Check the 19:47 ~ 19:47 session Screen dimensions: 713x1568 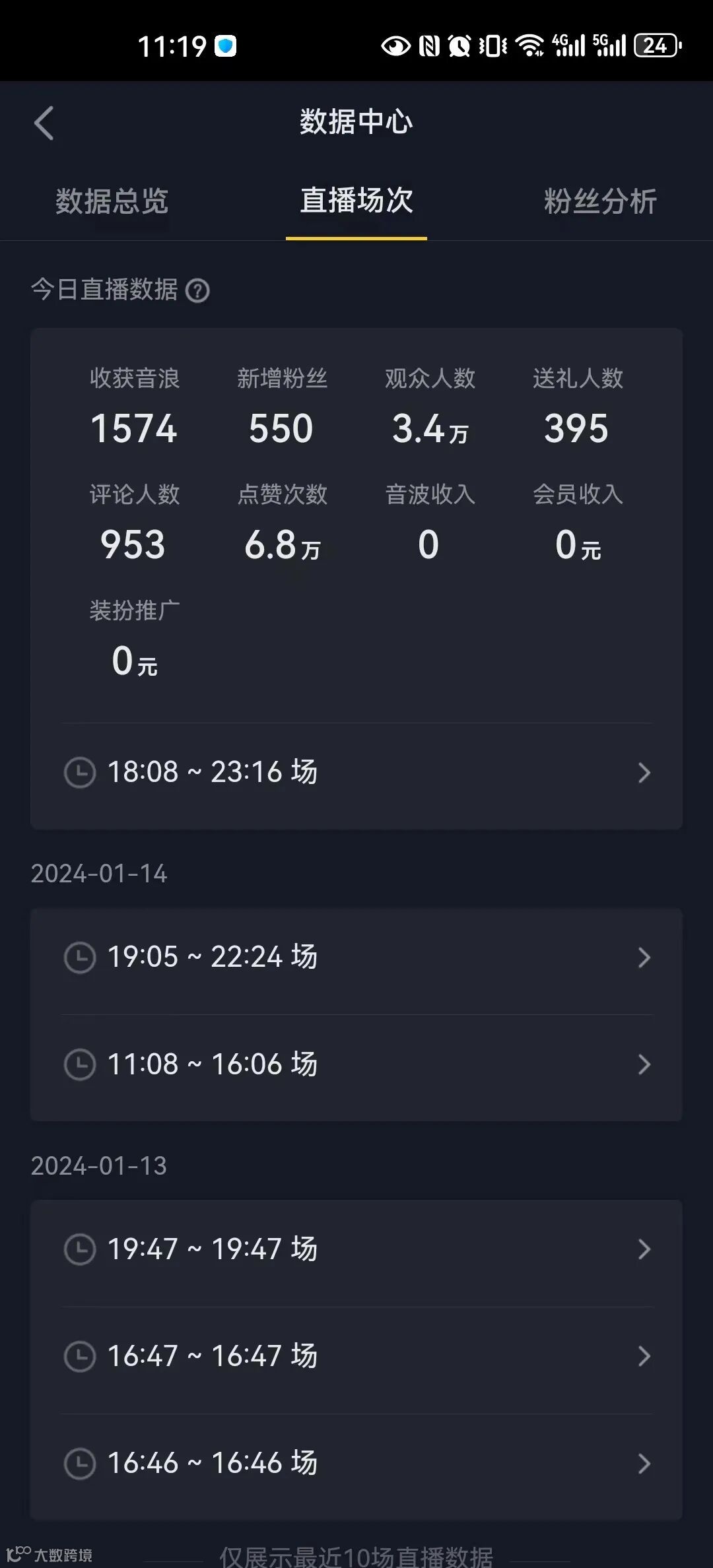[356, 1249]
